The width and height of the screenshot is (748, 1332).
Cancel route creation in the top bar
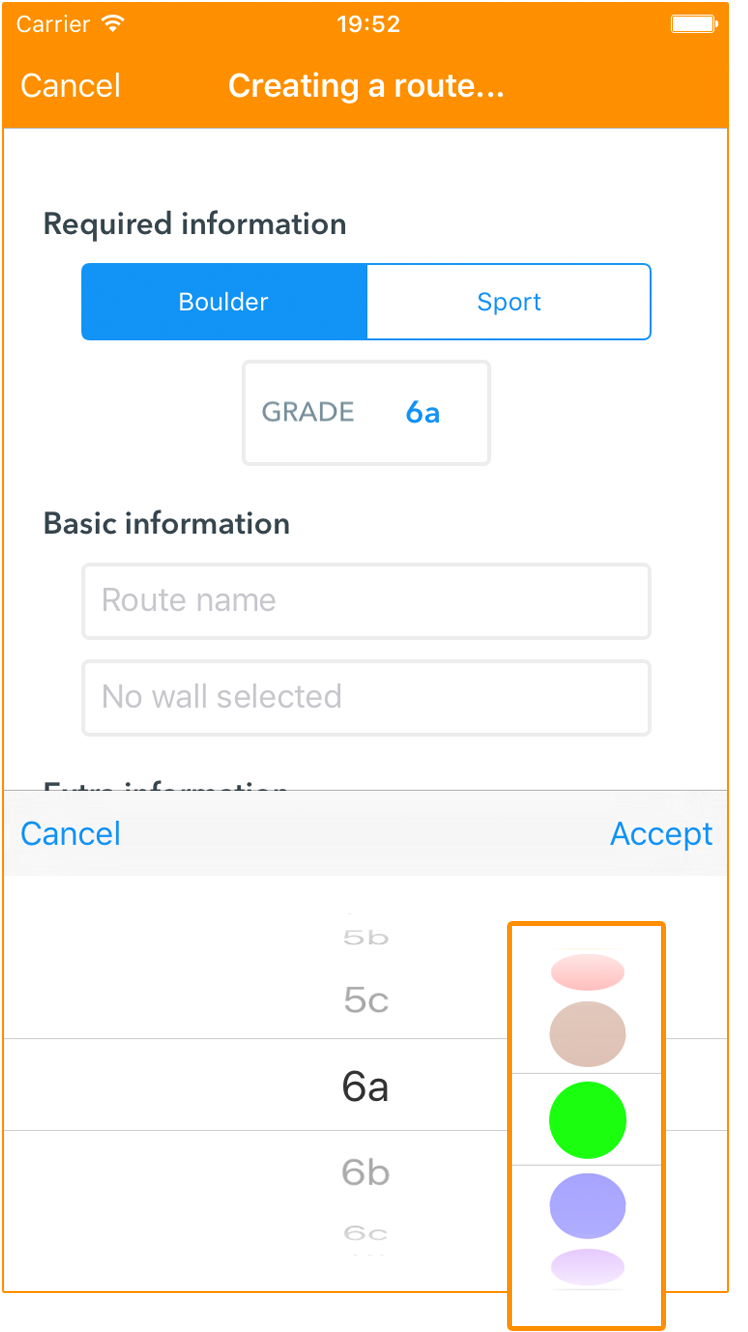tap(70, 86)
